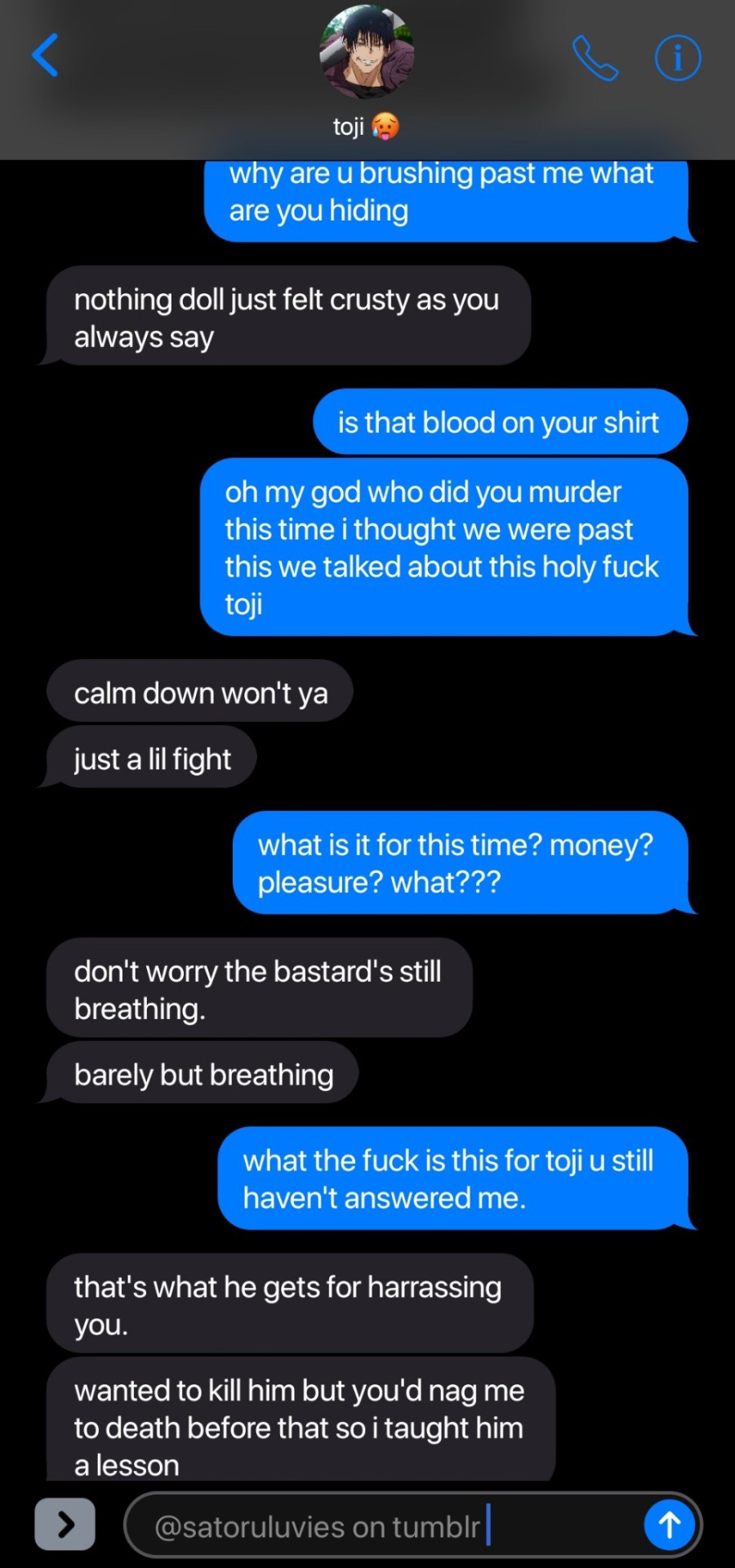Go back to the conversations list
Screen dimensions: 735x1568
pyautogui.click(x=46, y=56)
